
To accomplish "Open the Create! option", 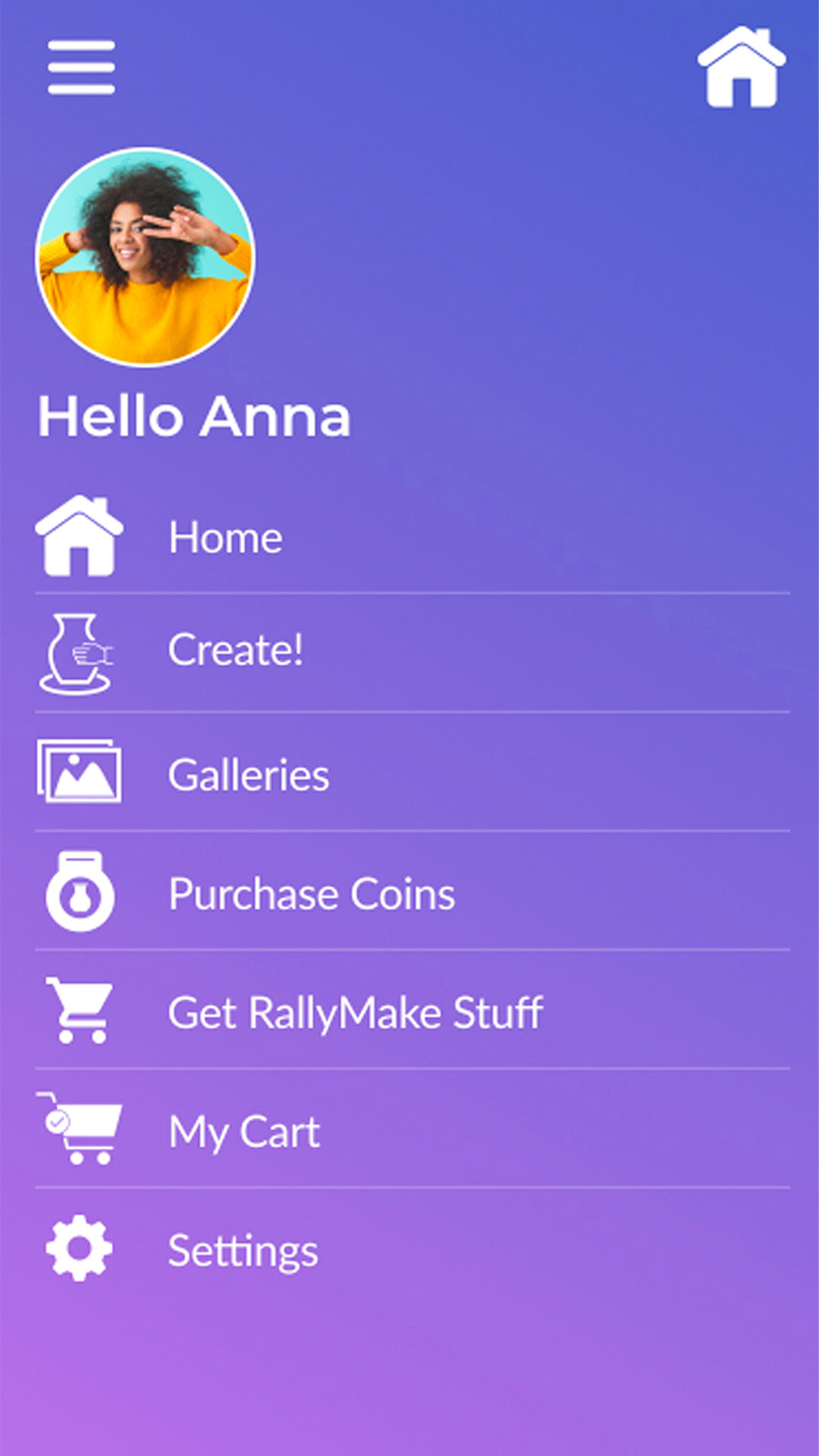I will pyautogui.click(x=235, y=651).
